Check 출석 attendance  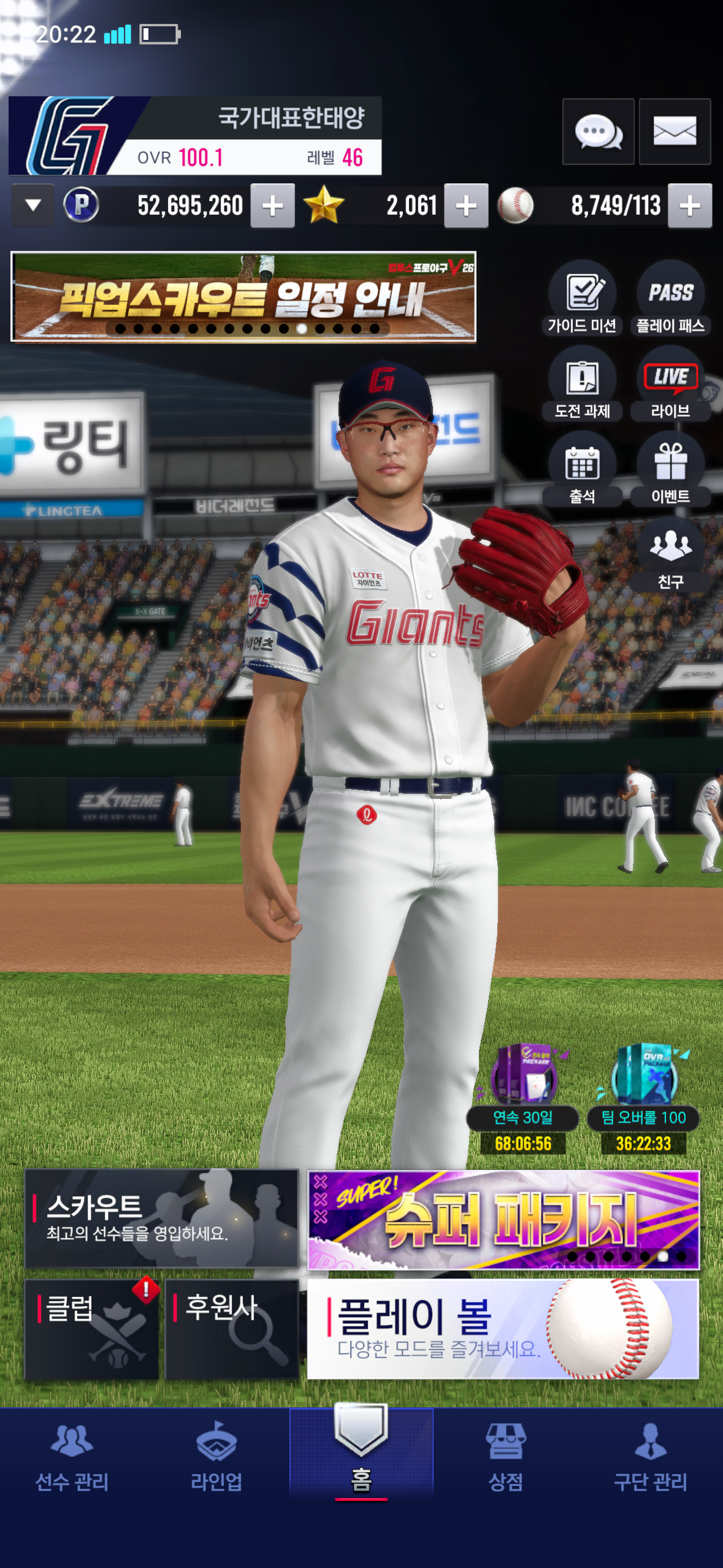(582, 469)
